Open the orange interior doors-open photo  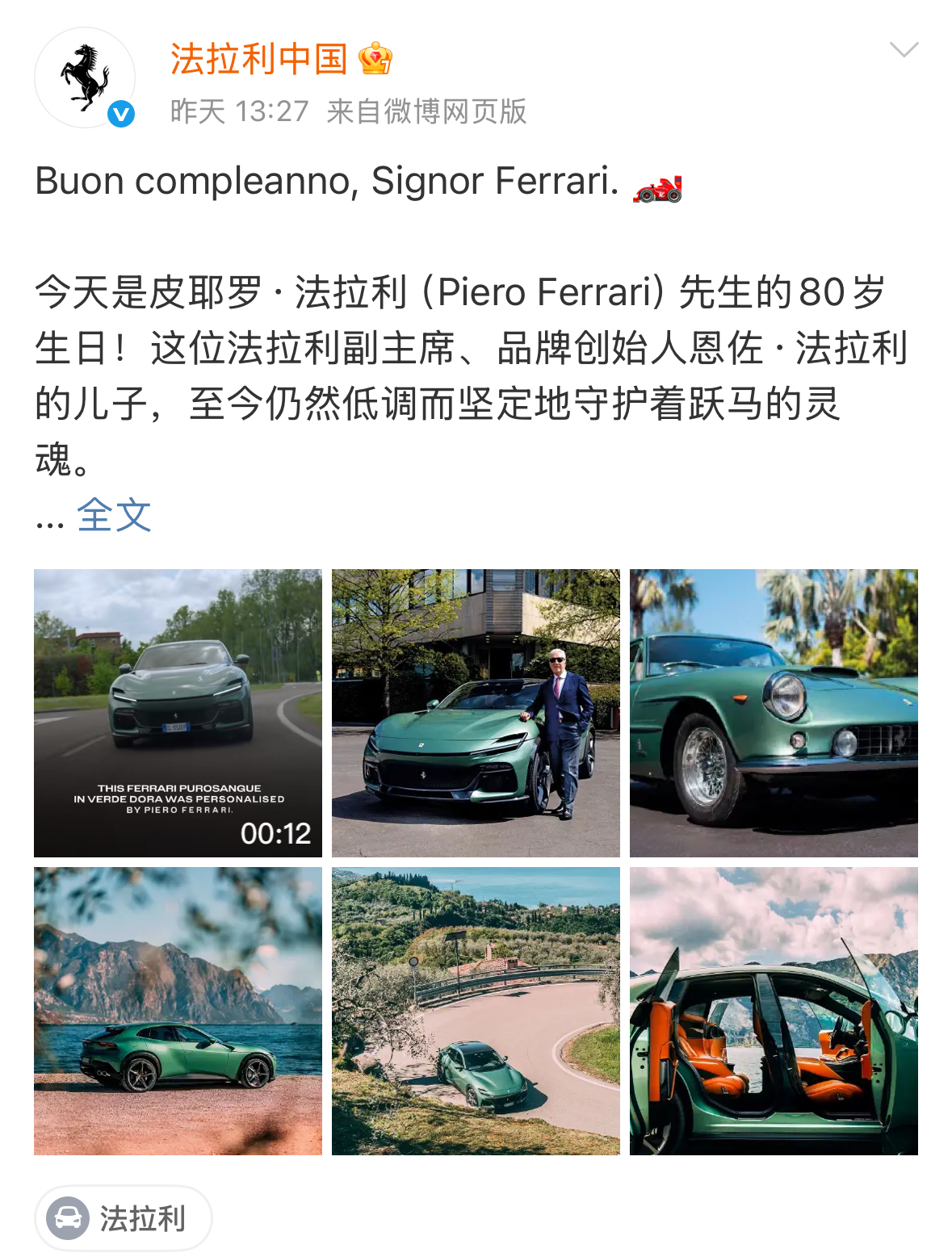pyautogui.click(x=774, y=1011)
